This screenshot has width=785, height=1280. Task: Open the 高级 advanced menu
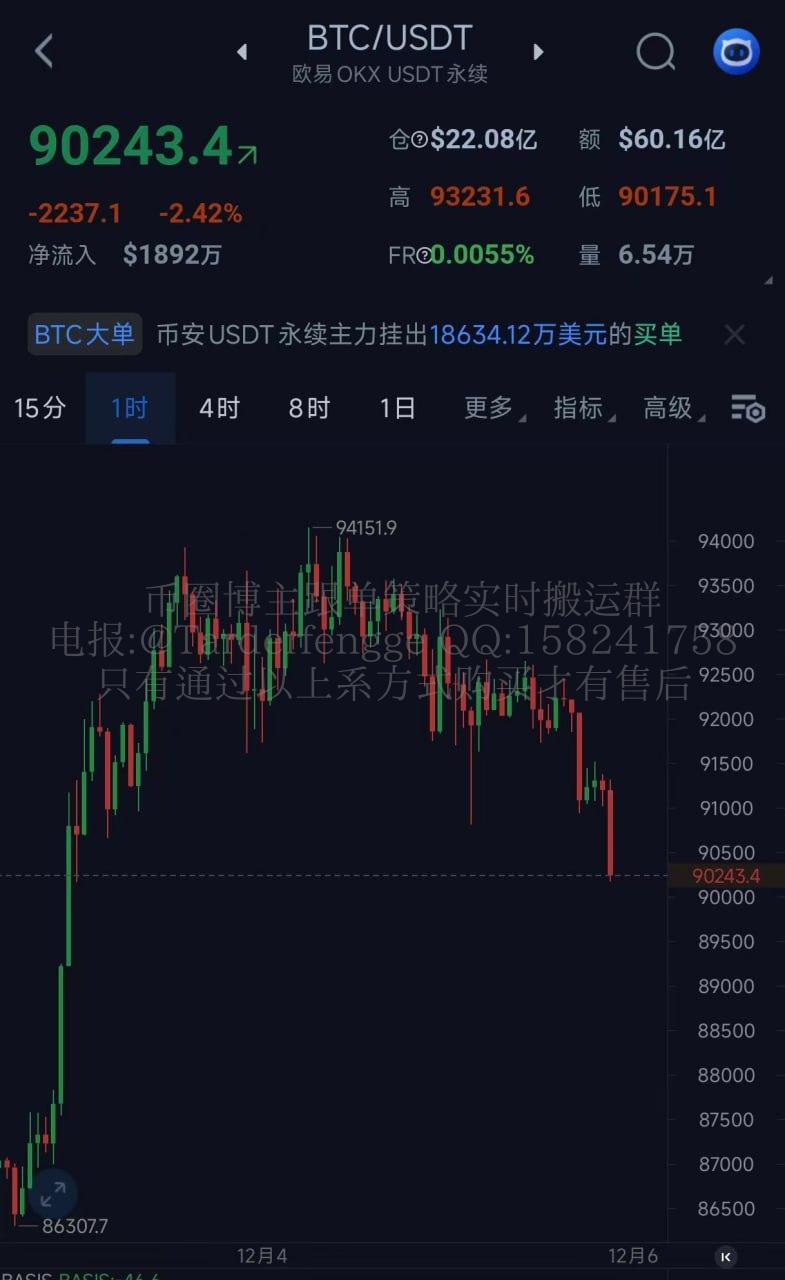[x=671, y=408]
